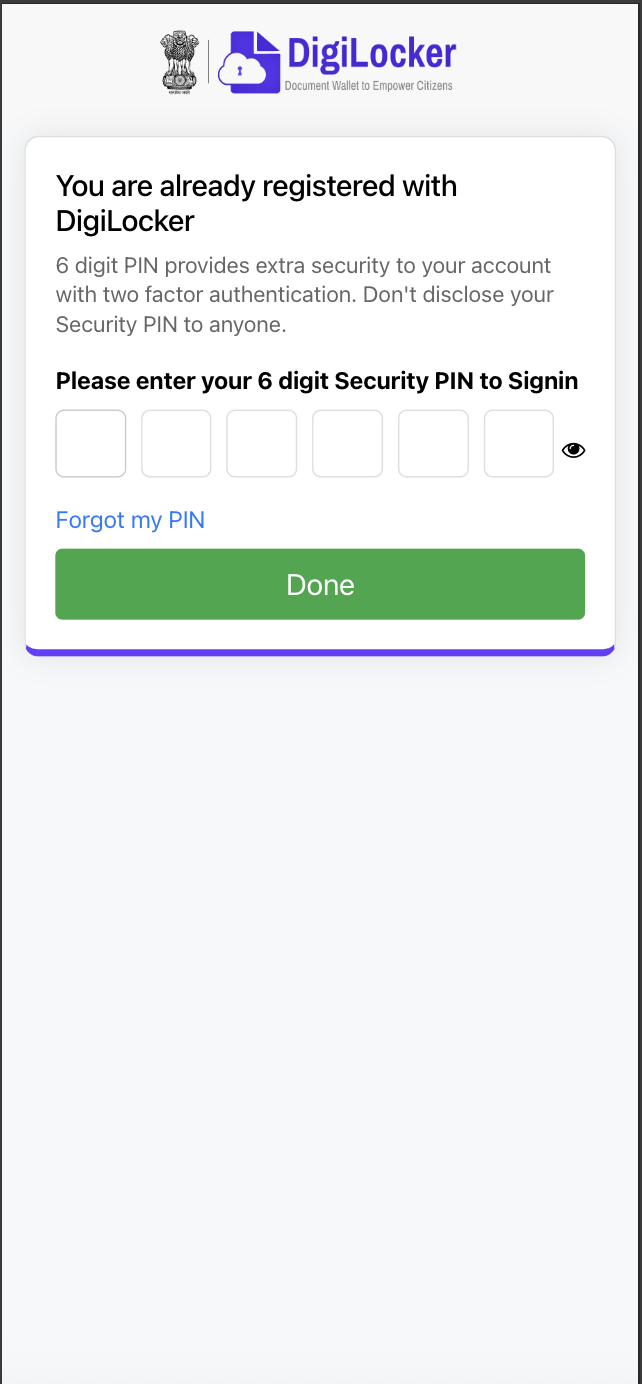Tap the third PIN digit box

coord(262,443)
